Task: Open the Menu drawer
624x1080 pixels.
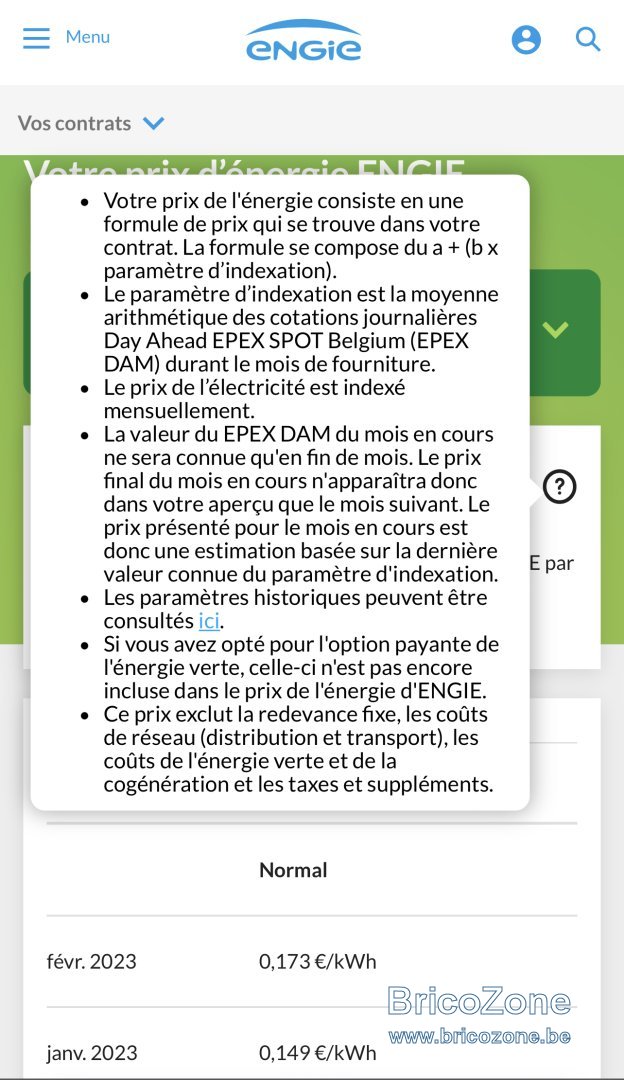Action: pyautogui.click(x=66, y=37)
